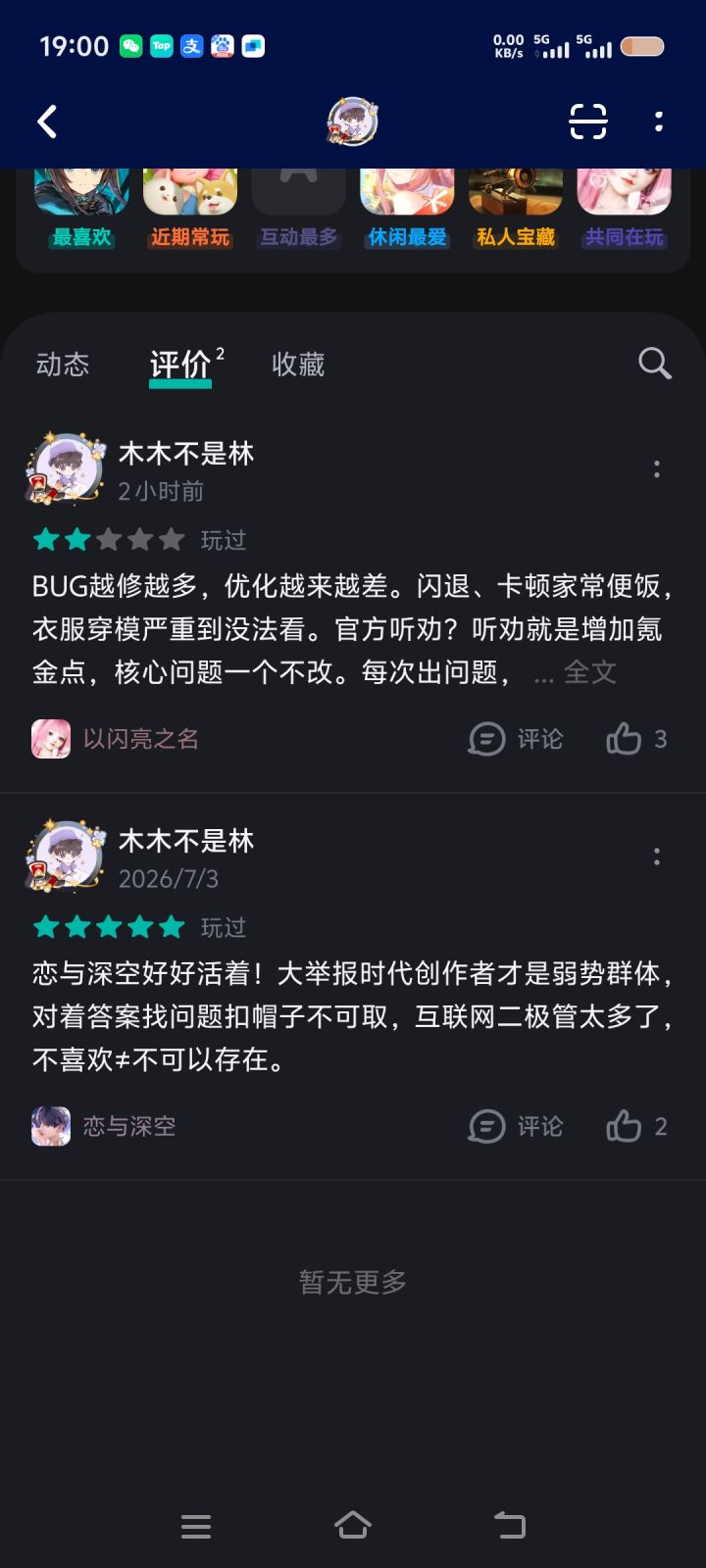Open options for the 2026/7/3 review

pyautogui.click(x=657, y=857)
